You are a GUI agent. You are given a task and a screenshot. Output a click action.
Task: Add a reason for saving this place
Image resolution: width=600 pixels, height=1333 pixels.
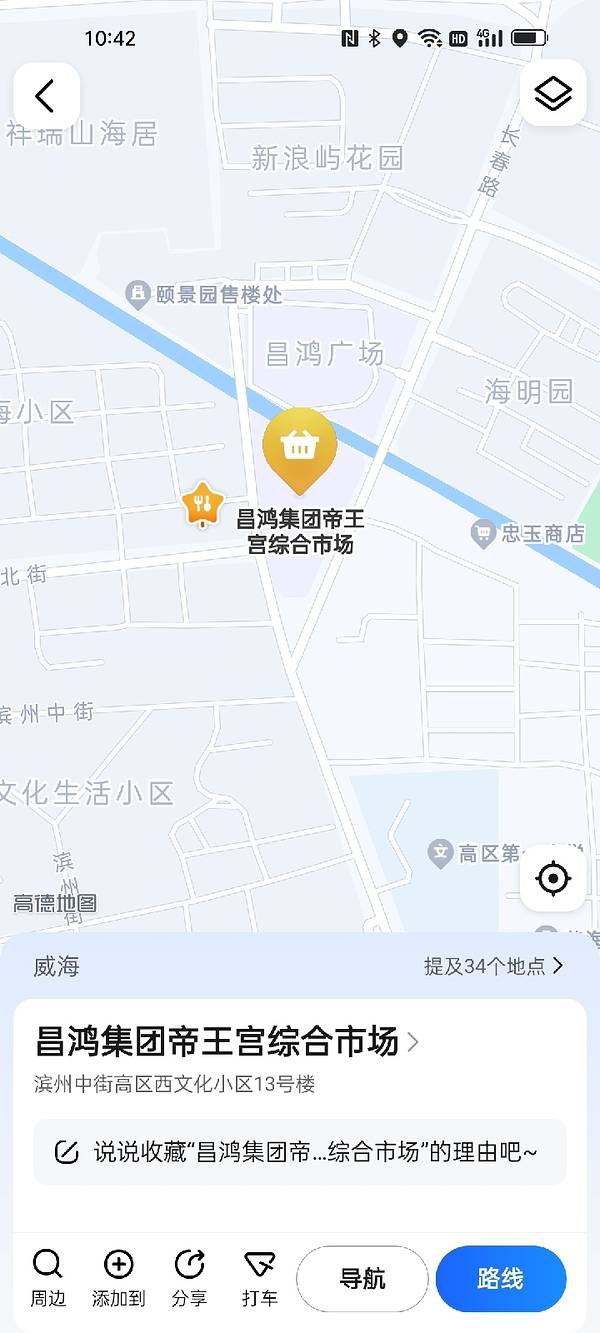[x=300, y=1152]
